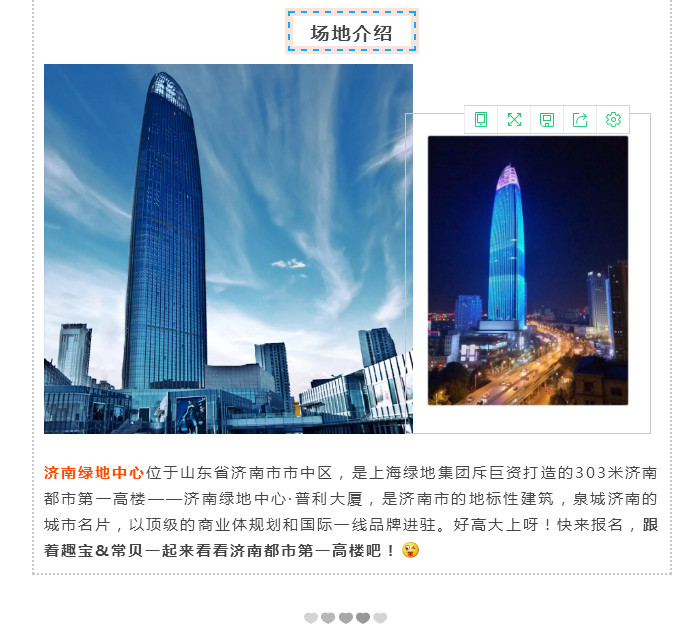
Task: Share the night tower image
Action: pos(580,120)
